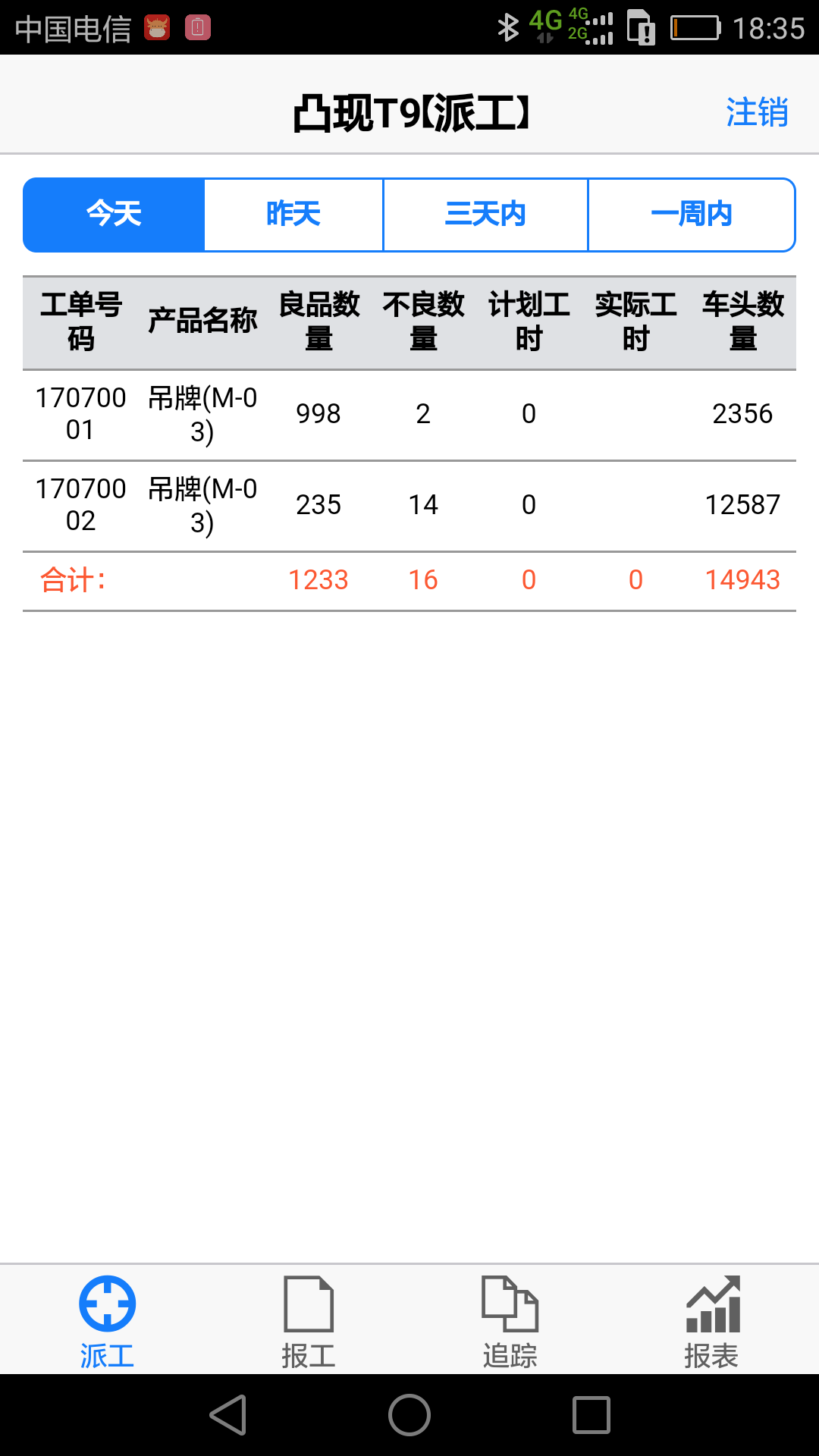Open work order 17070001 row
Image resolution: width=819 pixels, height=1456 pixels.
(x=409, y=415)
